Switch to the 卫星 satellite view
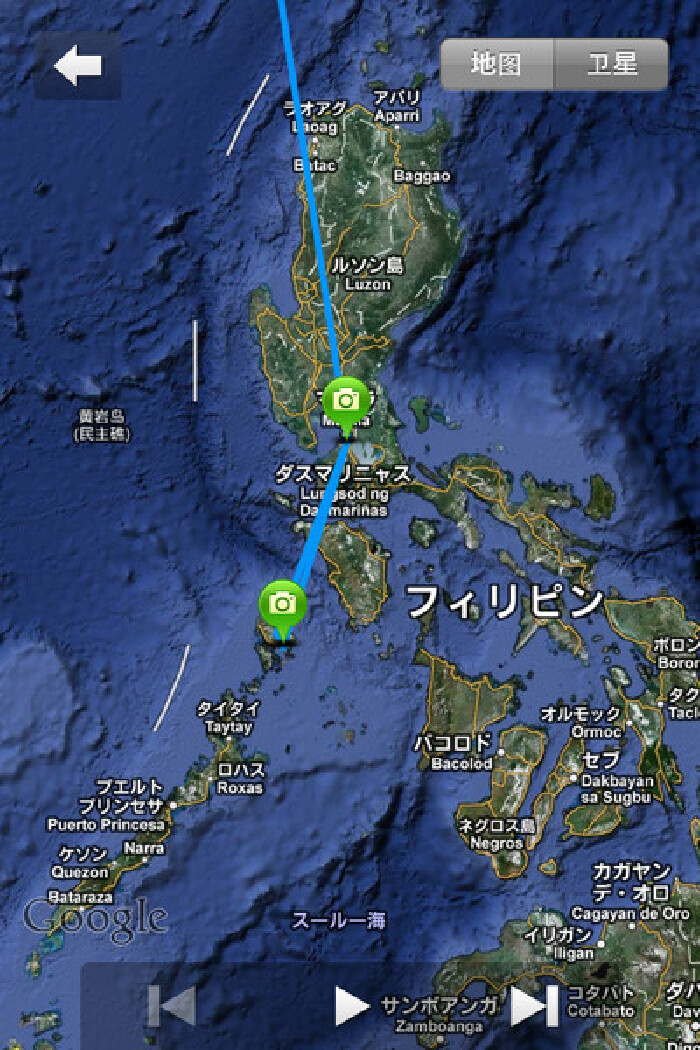The image size is (700, 1050). click(611, 65)
